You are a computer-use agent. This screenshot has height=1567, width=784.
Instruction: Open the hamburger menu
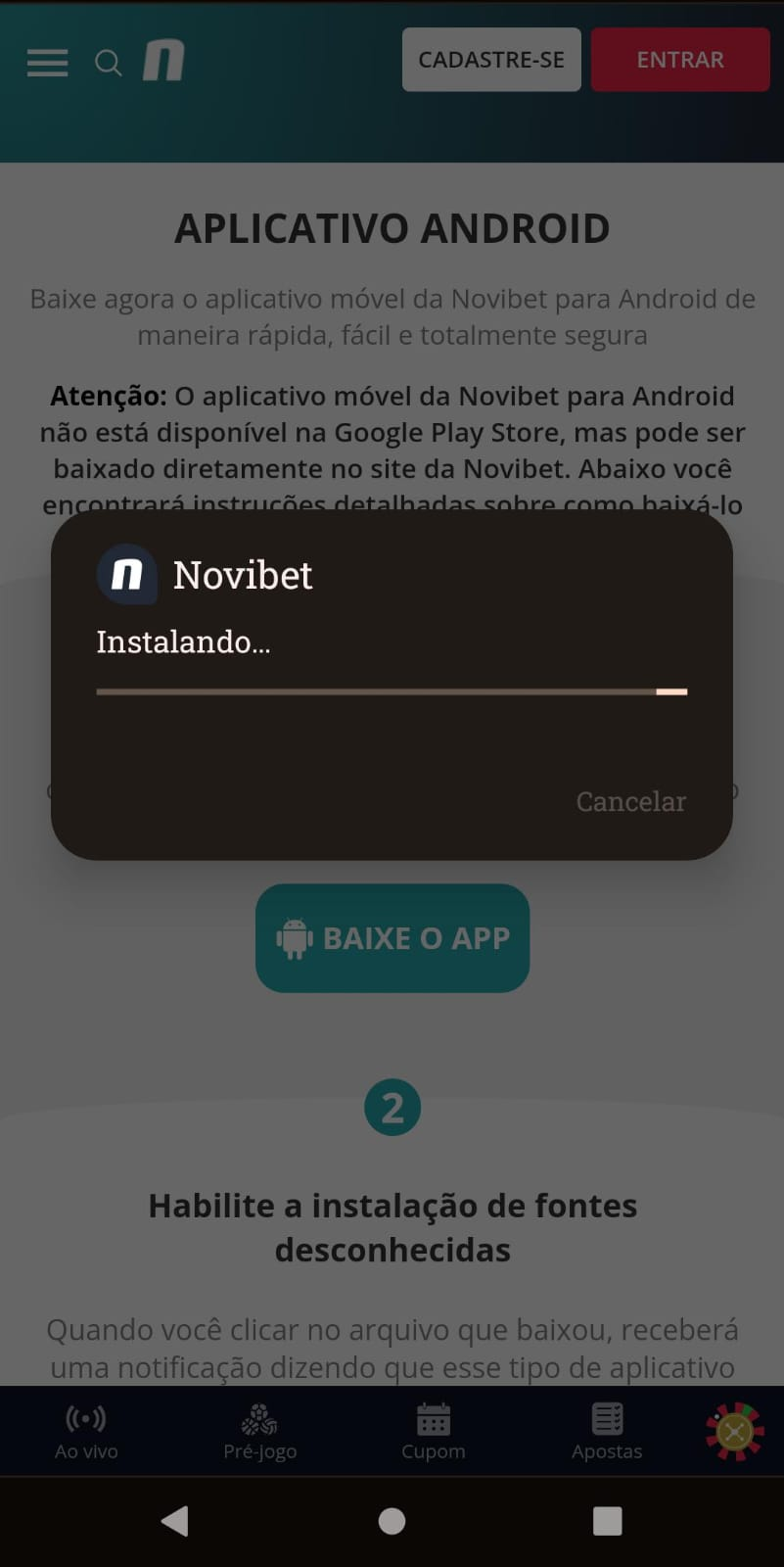(47, 63)
